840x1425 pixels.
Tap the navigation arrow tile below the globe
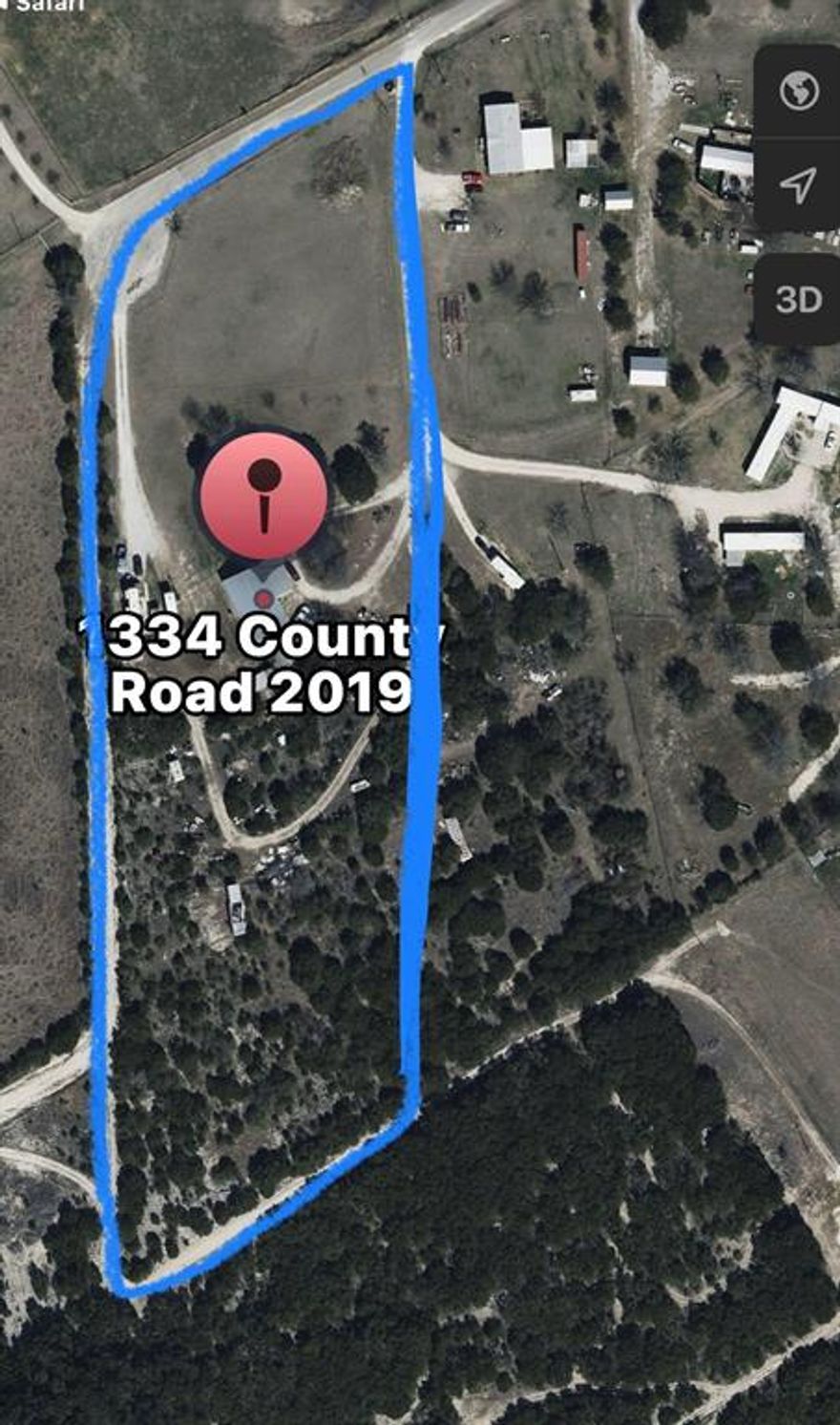point(797,181)
